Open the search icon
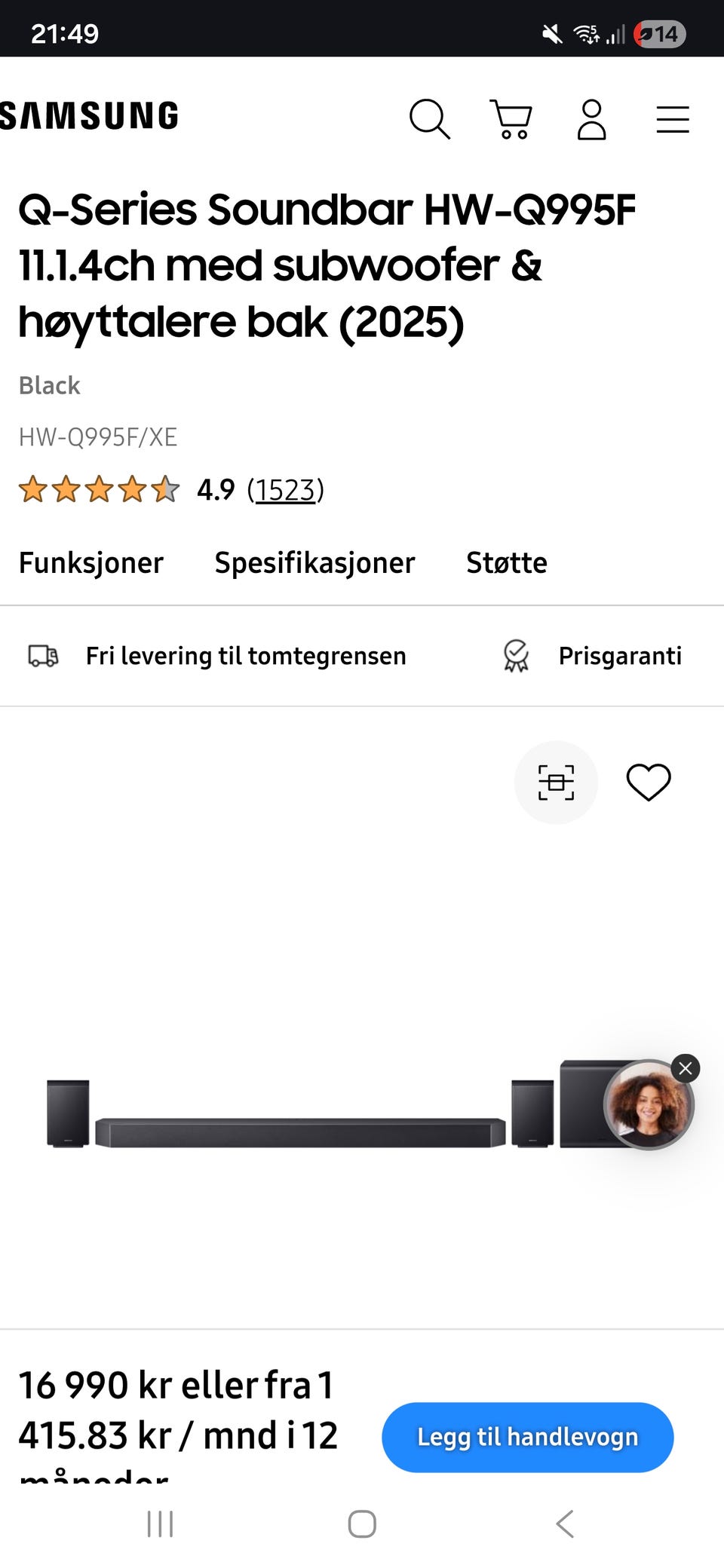The image size is (724, 1568). 431,118
